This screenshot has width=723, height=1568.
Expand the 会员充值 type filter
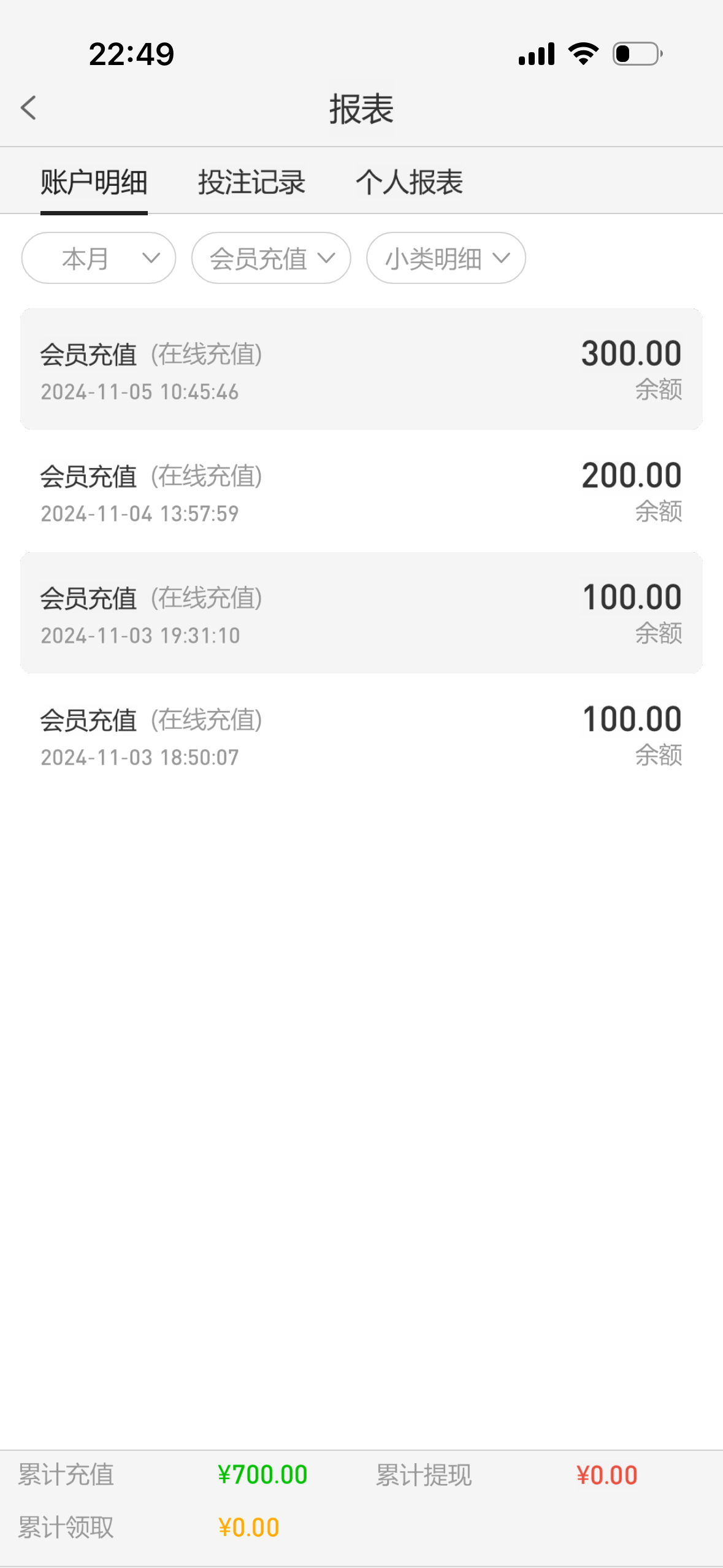point(271,258)
